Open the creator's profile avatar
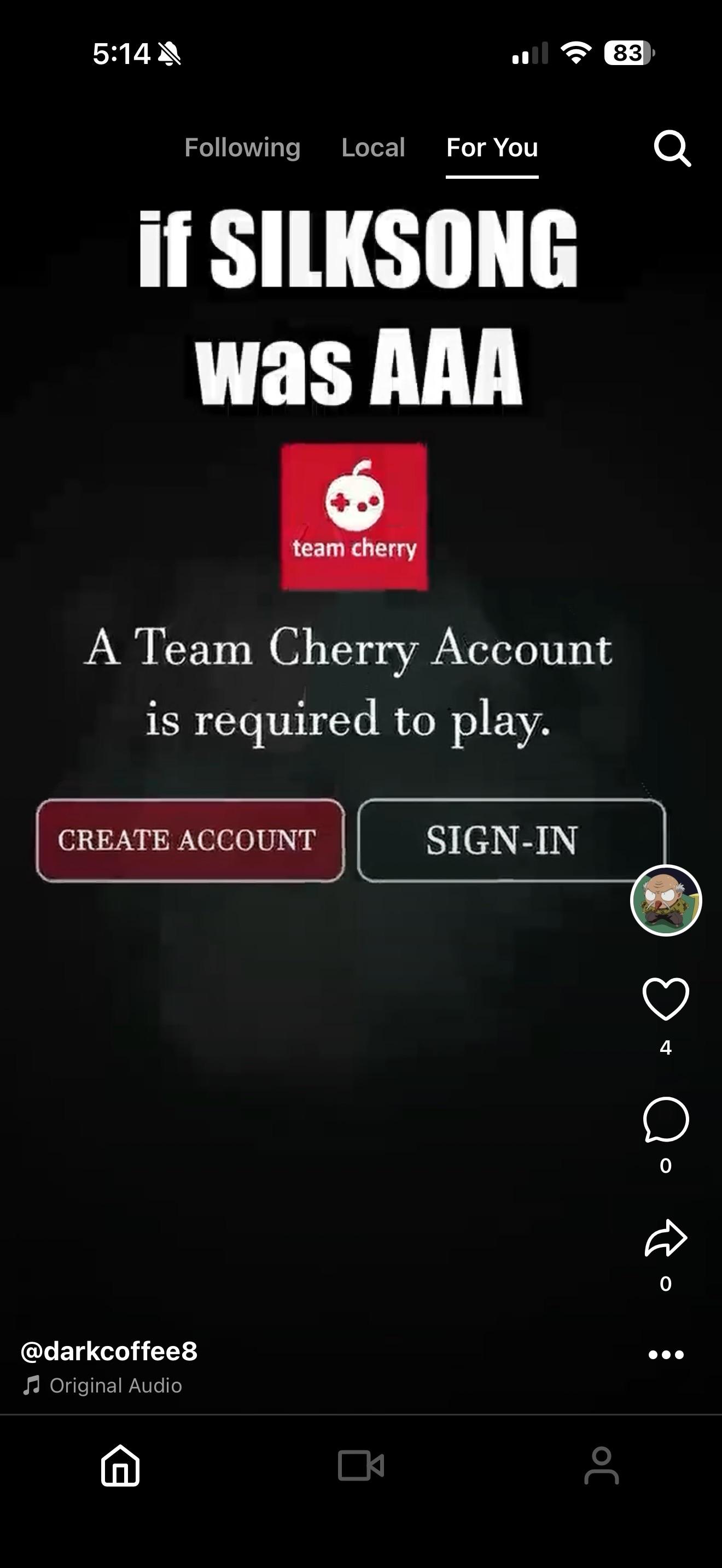 665,900
